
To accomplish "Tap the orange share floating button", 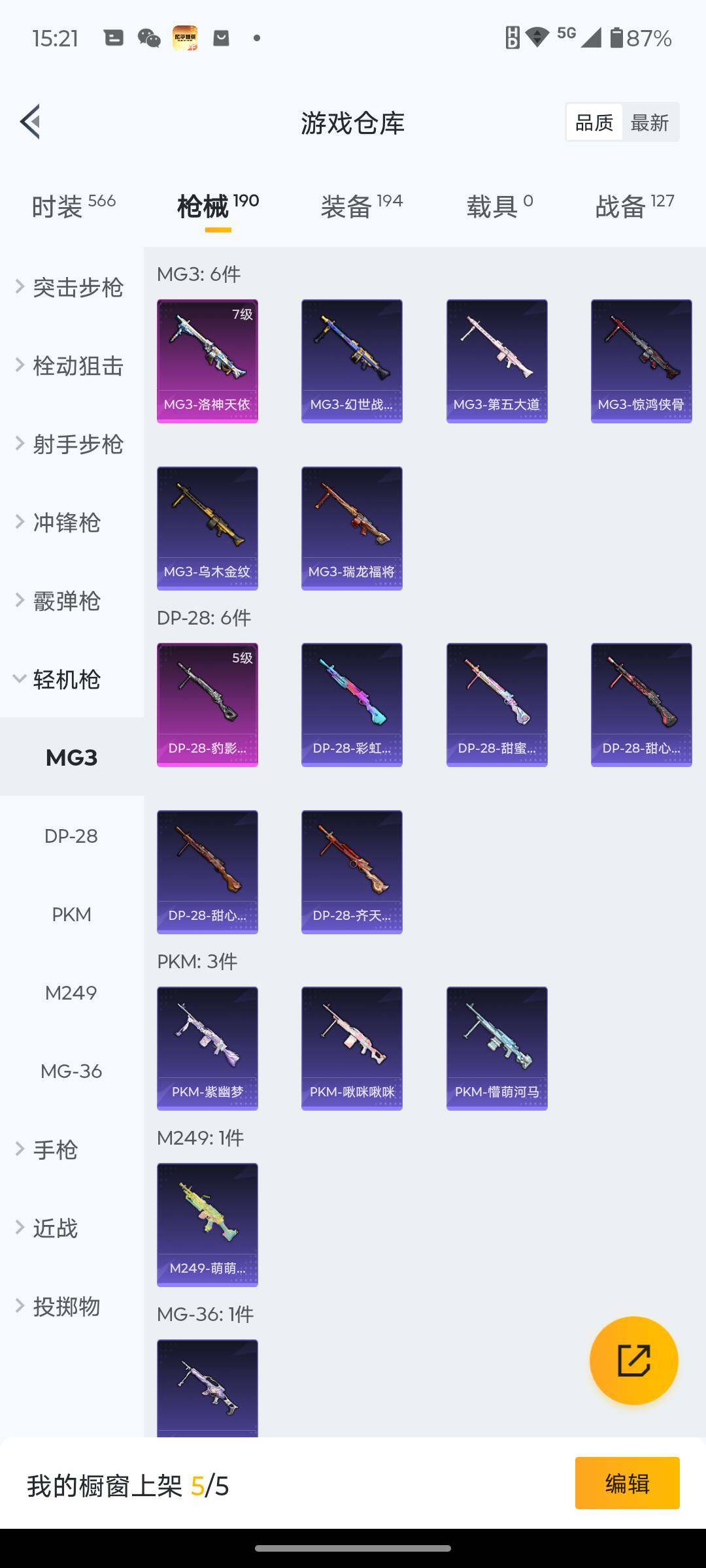I will click(x=633, y=1360).
